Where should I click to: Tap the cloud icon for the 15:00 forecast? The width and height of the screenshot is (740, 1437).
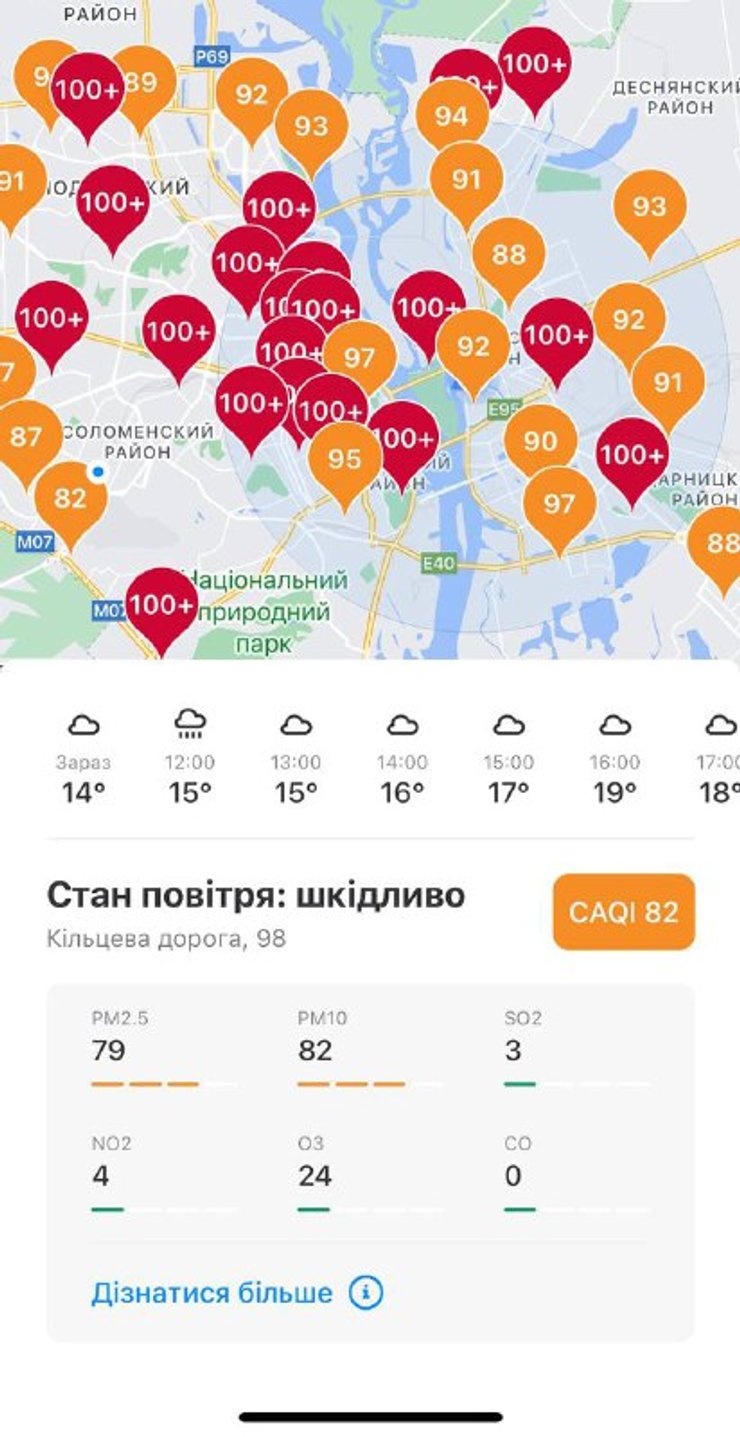pyautogui.click(x=511, y=723)
